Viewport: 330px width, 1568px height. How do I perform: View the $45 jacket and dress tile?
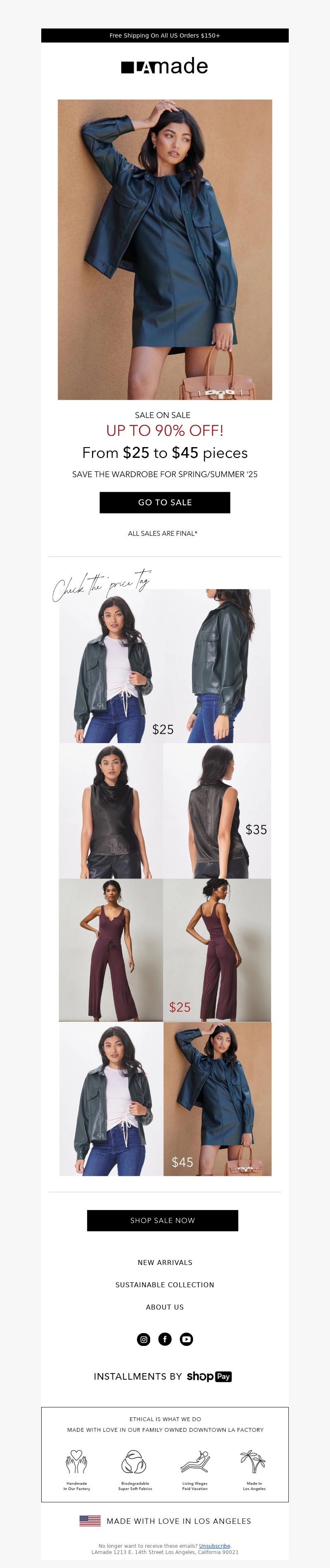(165, 1099)
